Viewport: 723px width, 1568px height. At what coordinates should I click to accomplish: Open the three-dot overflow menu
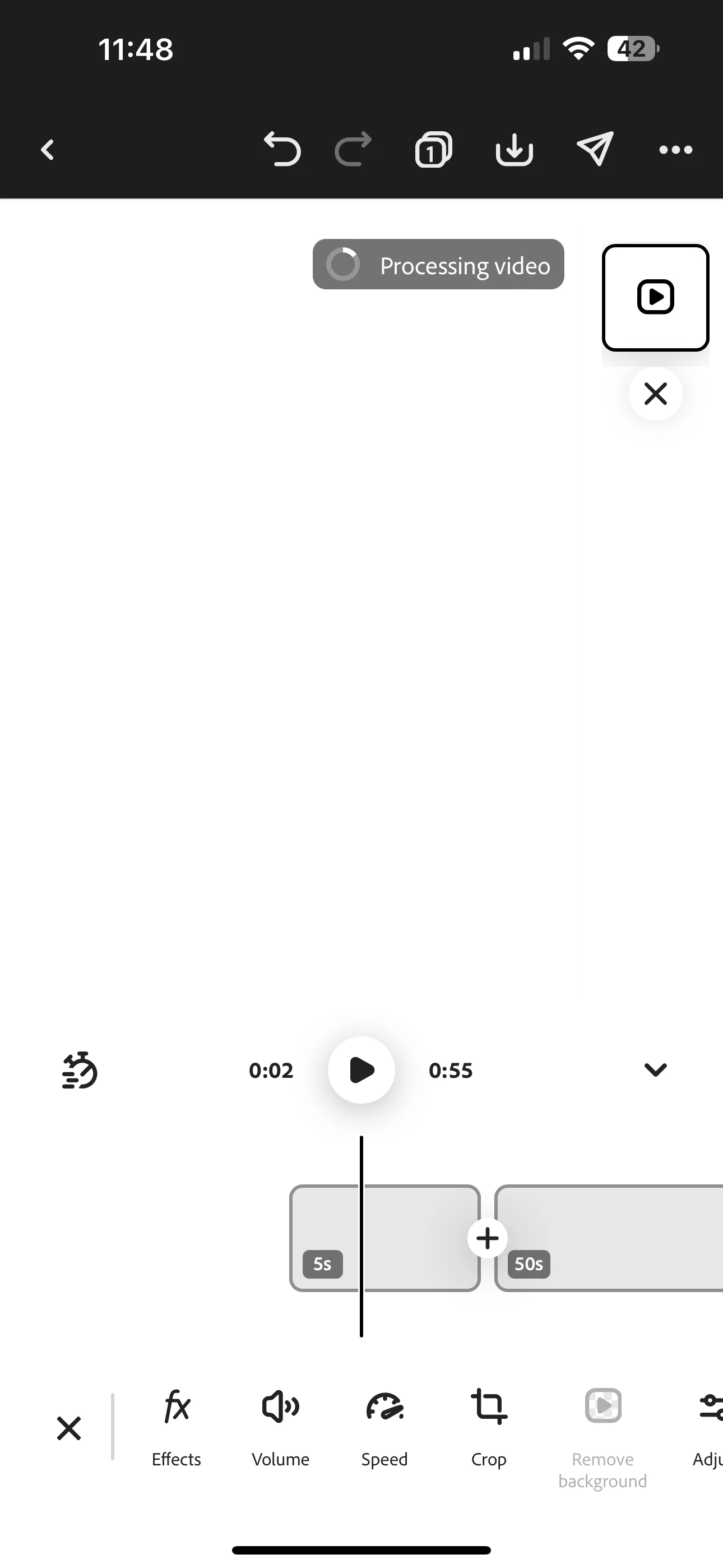(675, 149)
